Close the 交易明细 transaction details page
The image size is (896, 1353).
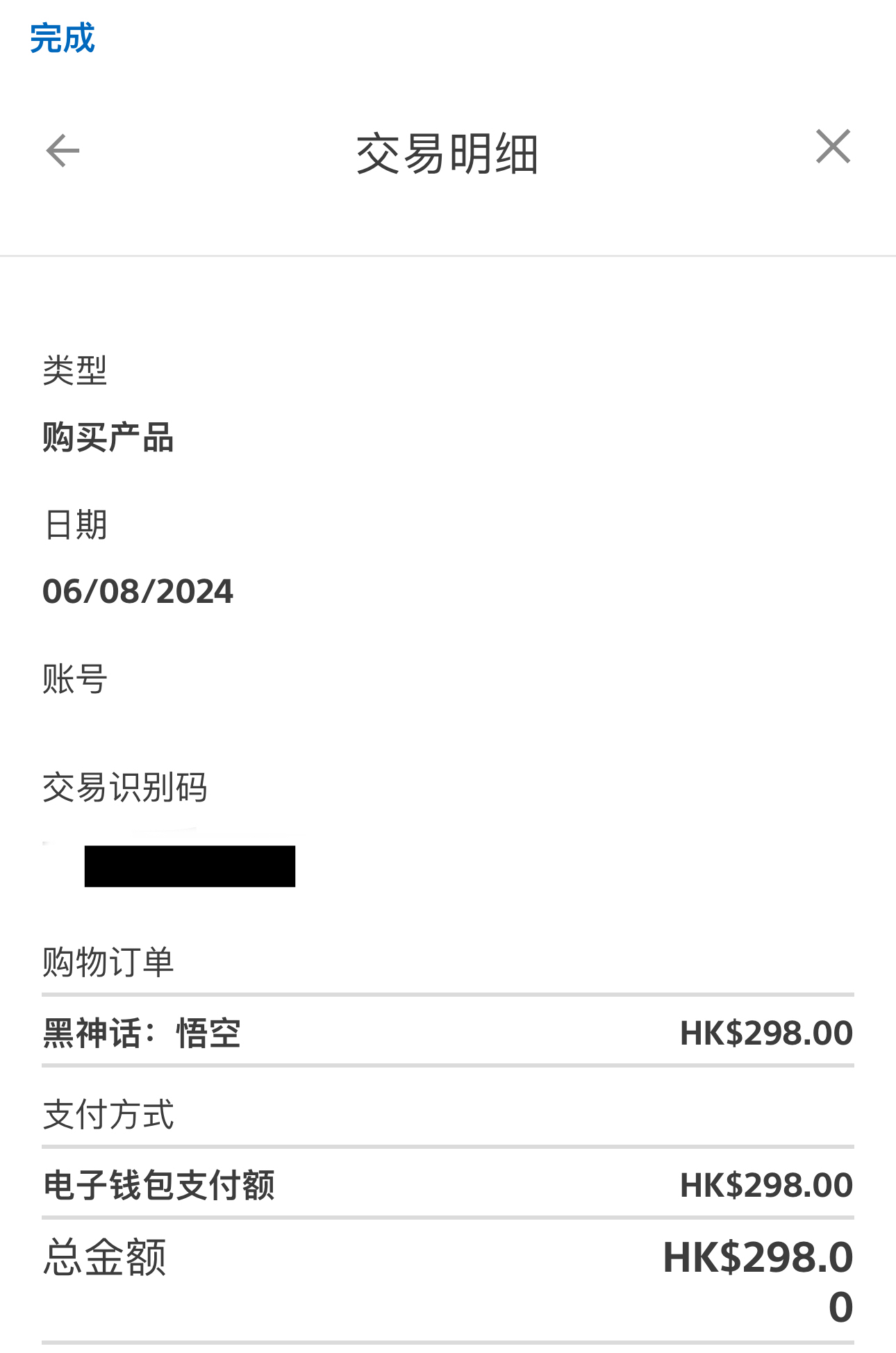click(x=833, y=147)
